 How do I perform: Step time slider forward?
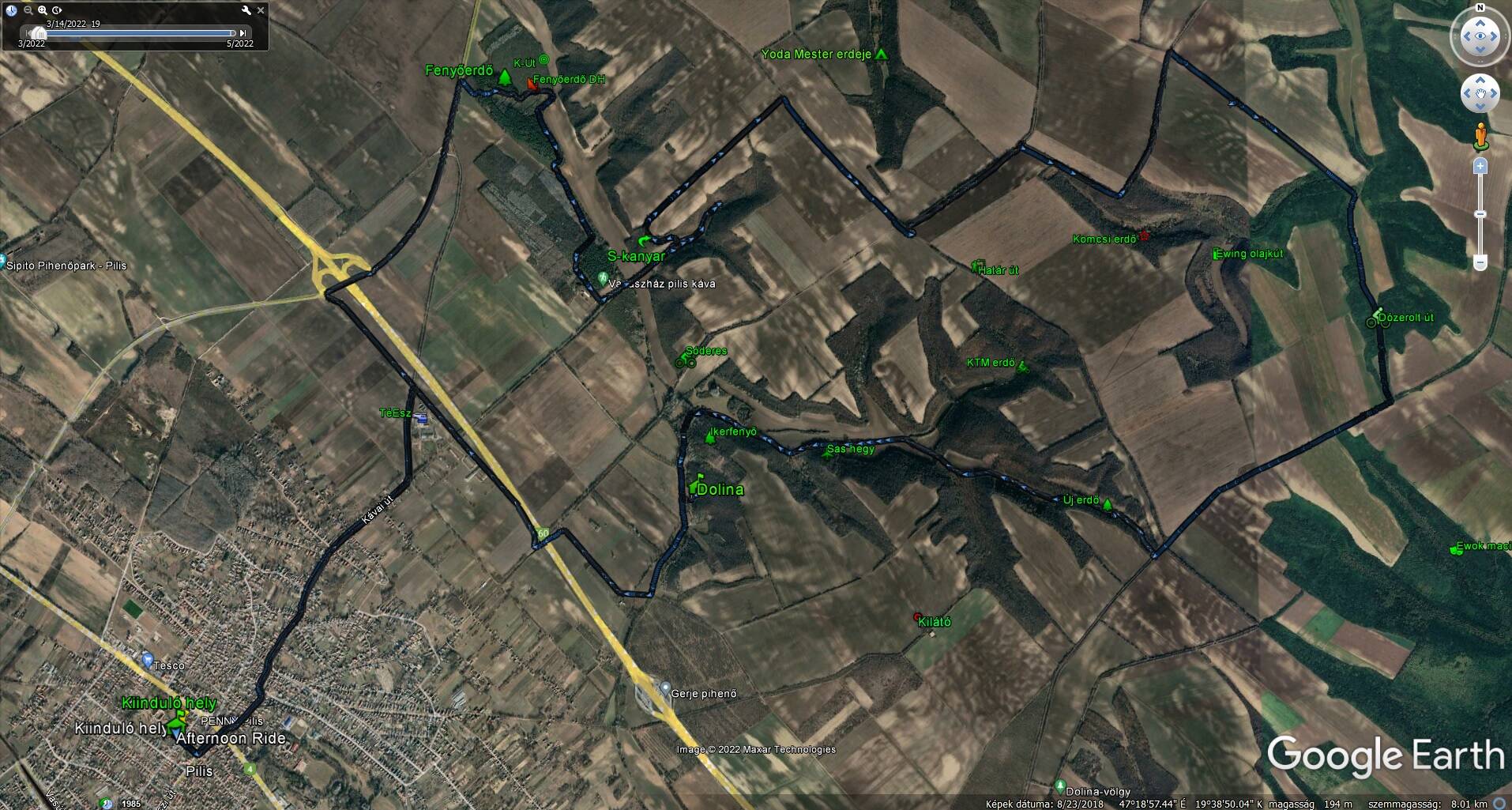click(243, 33)
